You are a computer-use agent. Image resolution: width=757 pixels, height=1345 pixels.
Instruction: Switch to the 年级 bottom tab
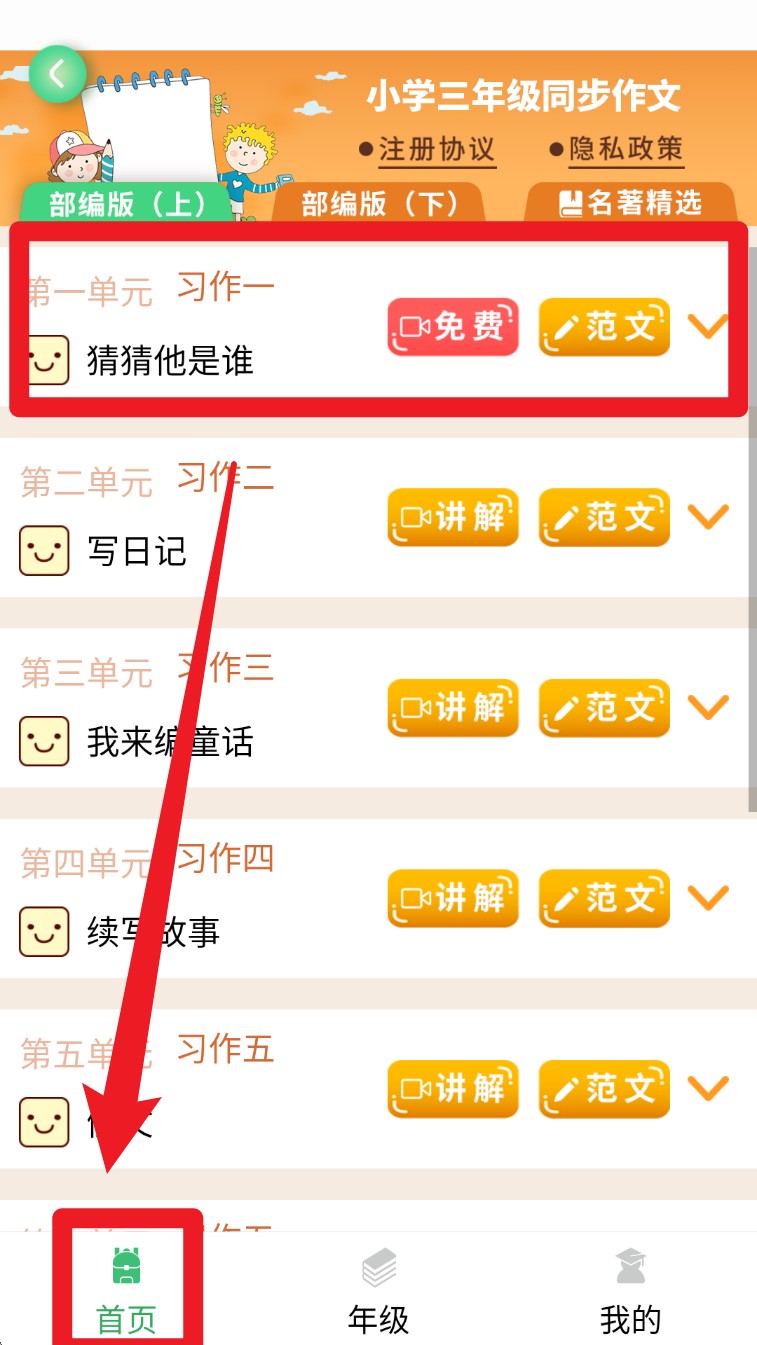(378, 1292)
